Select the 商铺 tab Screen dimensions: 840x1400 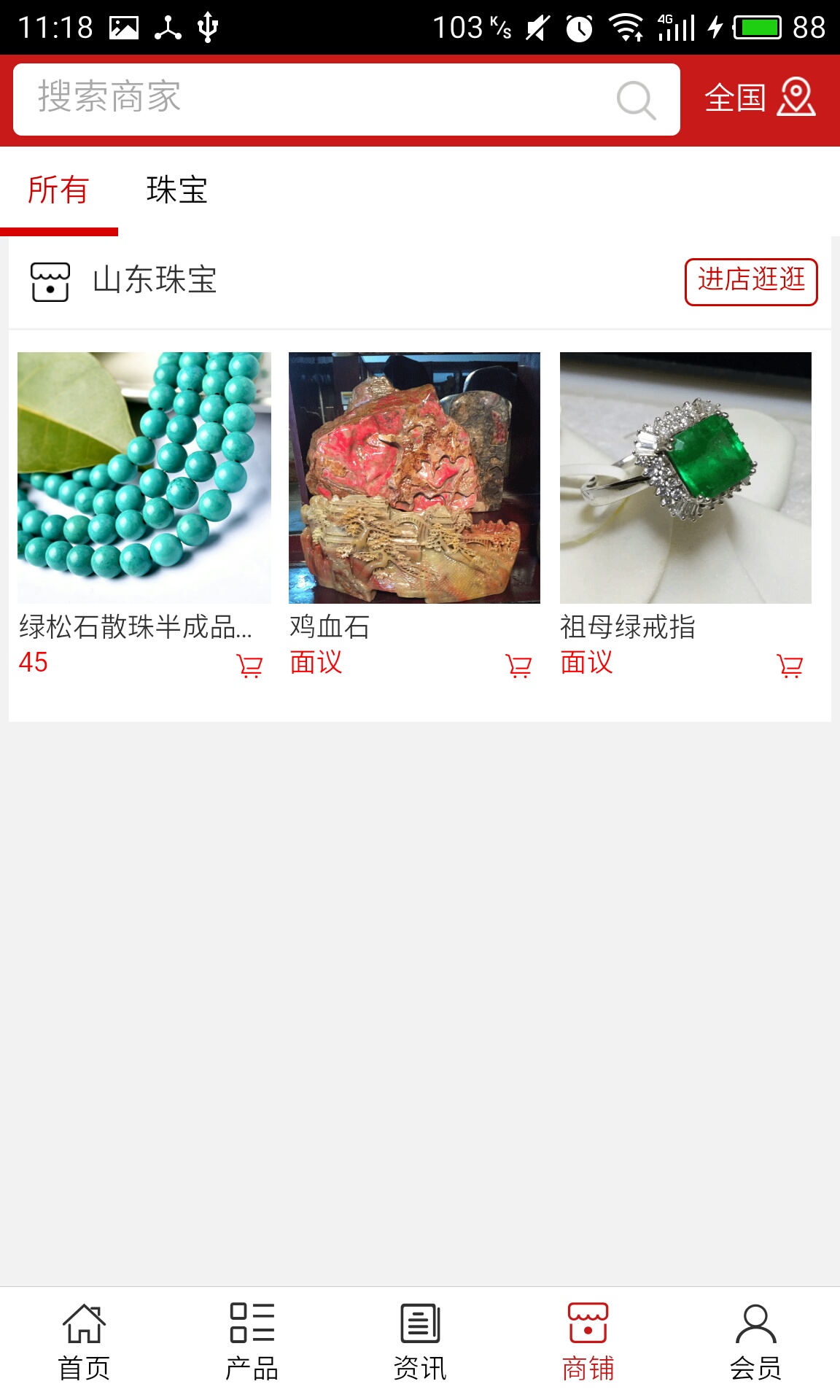click(588, 1343)
